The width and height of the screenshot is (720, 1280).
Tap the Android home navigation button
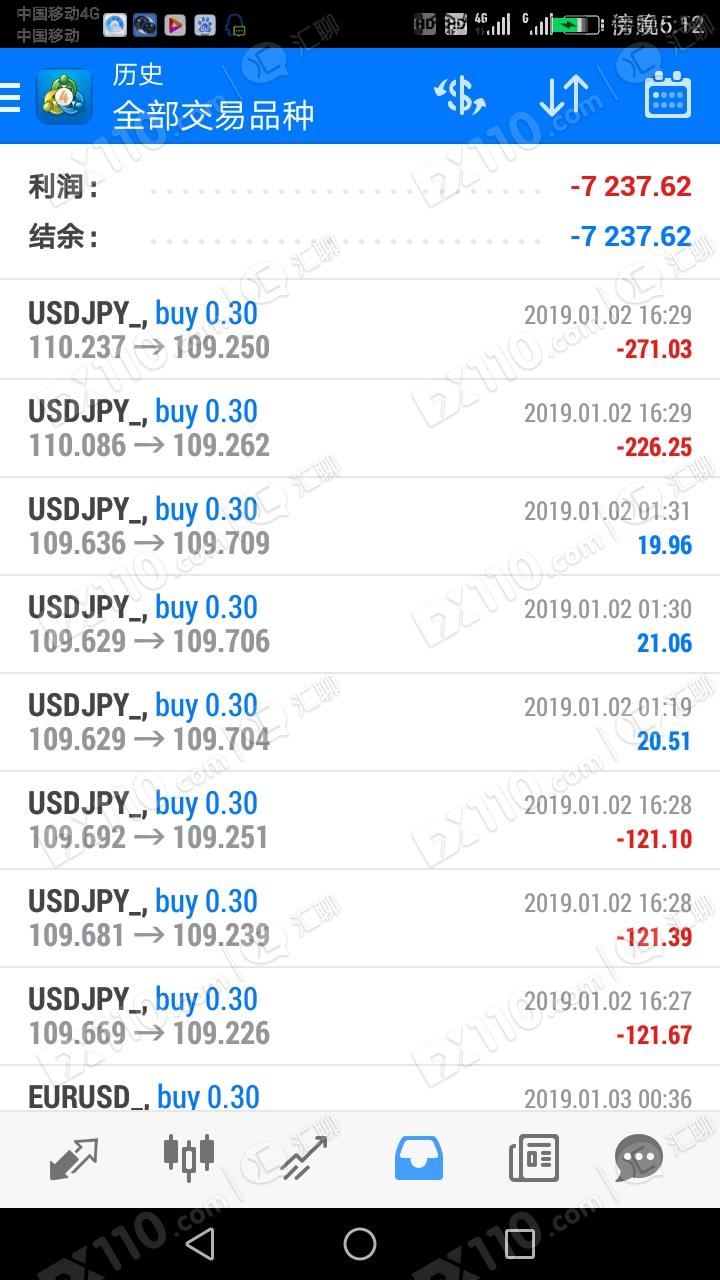coord(360,1244)
